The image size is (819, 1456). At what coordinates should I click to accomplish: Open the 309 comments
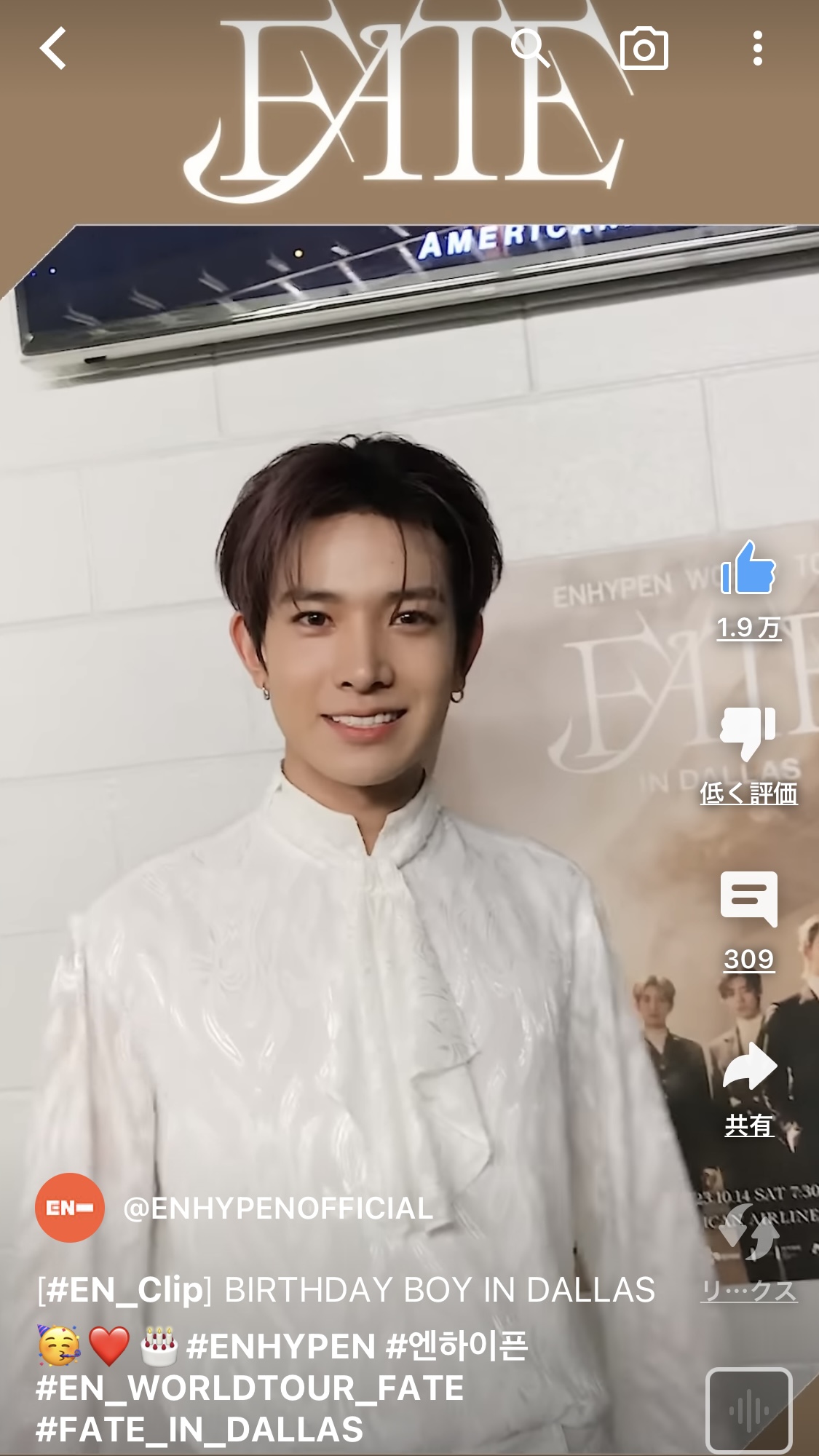tap(748, 900)
